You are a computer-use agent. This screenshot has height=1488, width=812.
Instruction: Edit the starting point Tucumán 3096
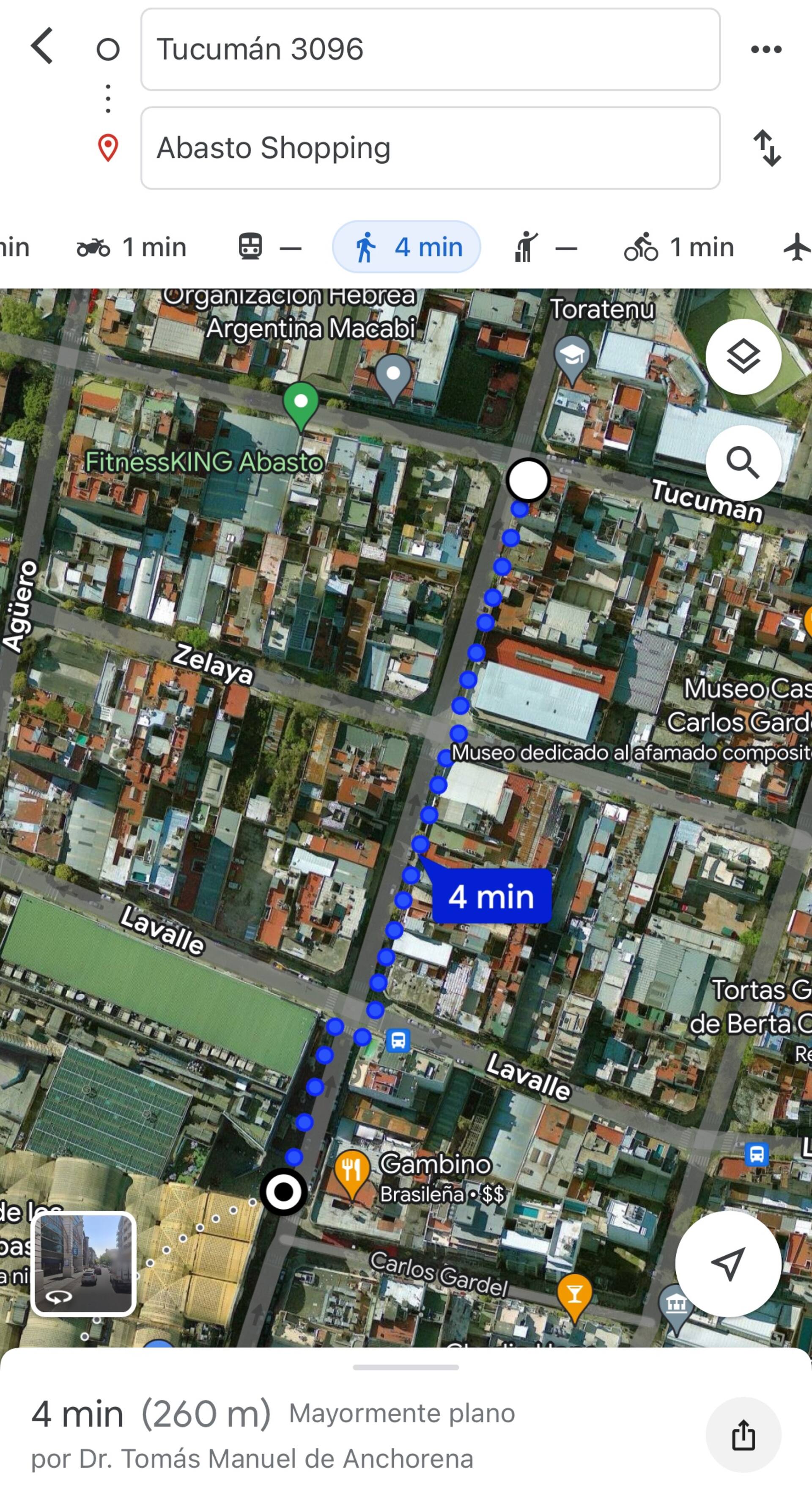(x=430, y=49)
